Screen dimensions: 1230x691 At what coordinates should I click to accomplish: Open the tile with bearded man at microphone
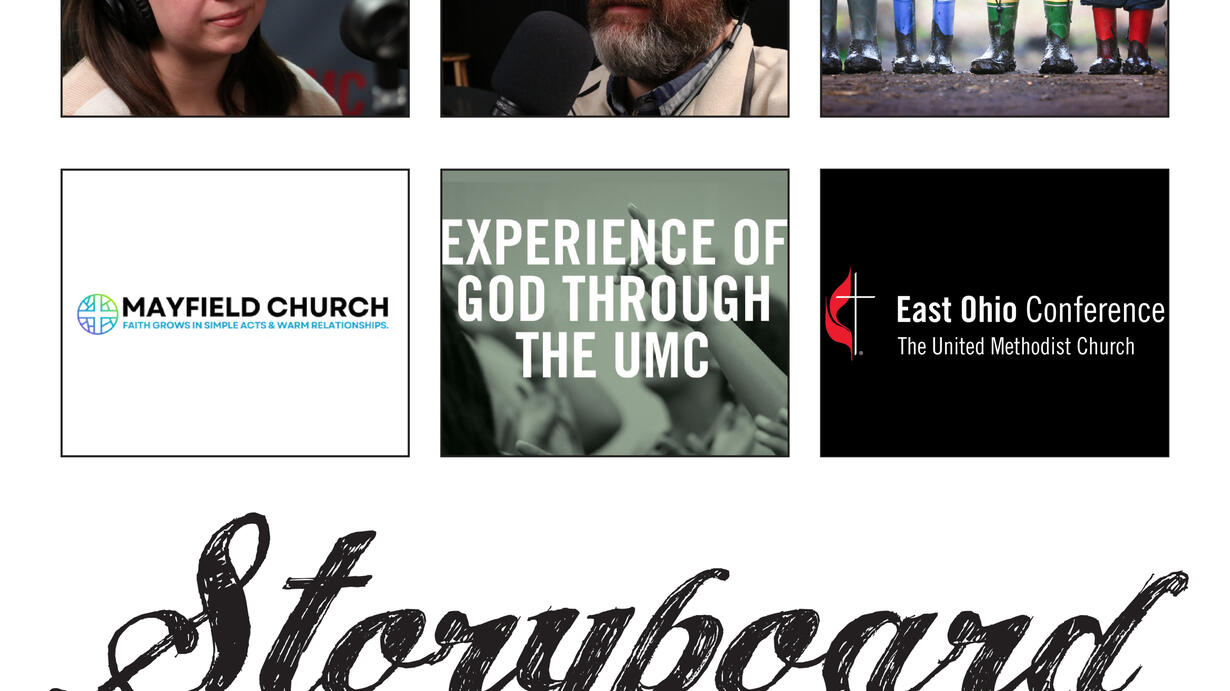(x=614, y=58)
